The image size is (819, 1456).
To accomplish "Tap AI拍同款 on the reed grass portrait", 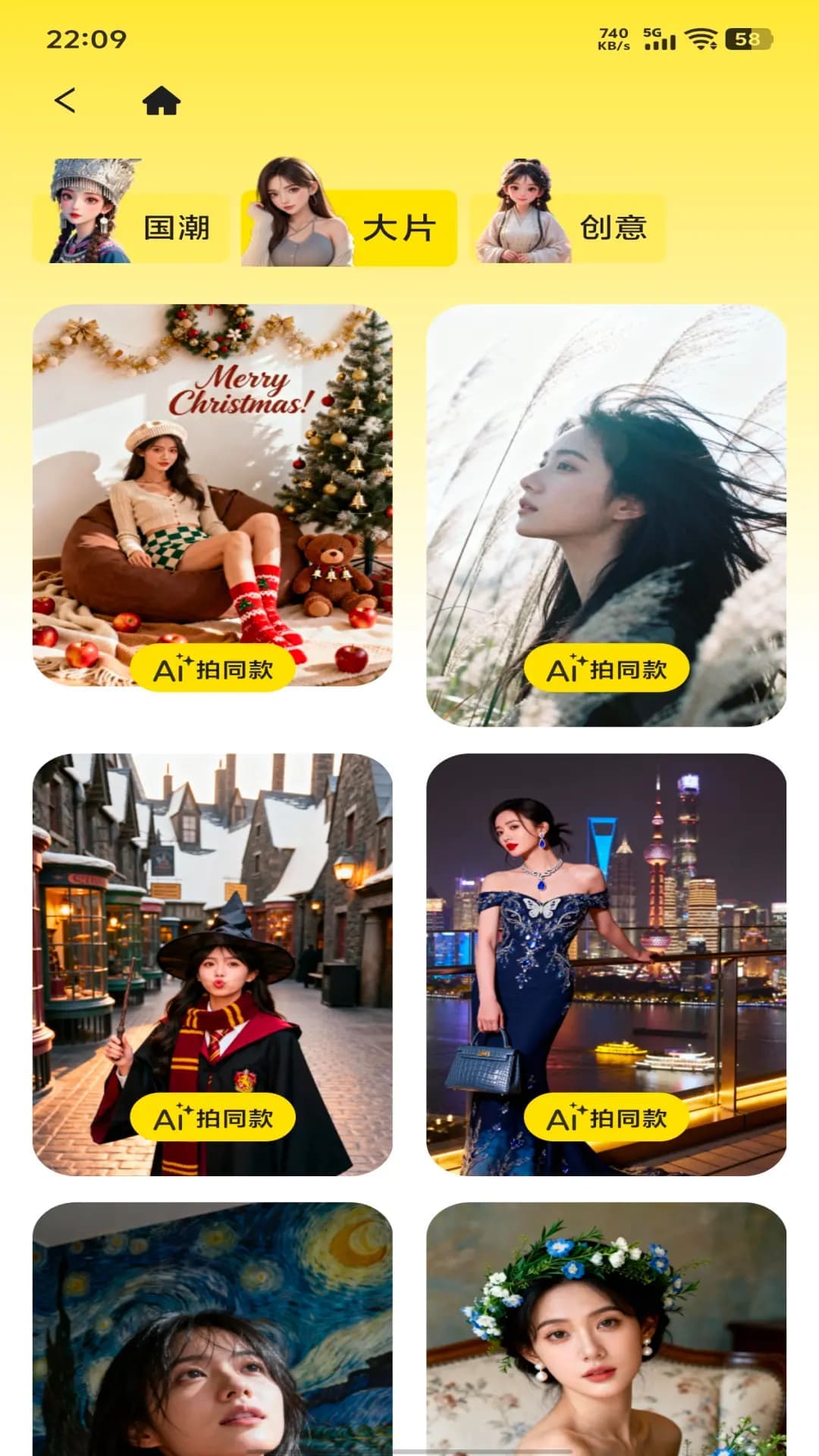I will pos(607,669).
